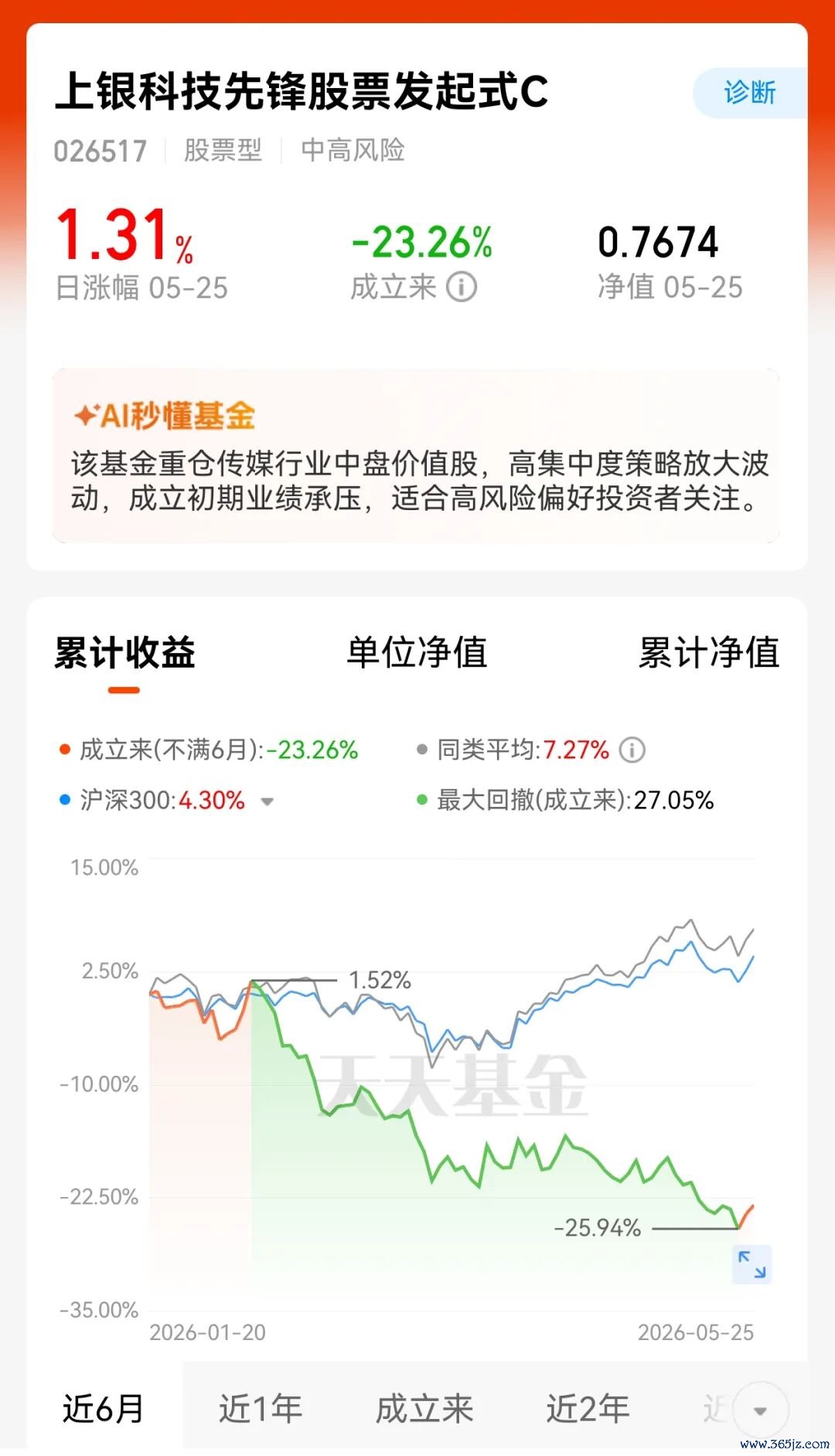Image resolution: width=835 pixels, height=1456 pixels.
Task: Select the 近1年 time range
Action: (x=260, y=1408)
